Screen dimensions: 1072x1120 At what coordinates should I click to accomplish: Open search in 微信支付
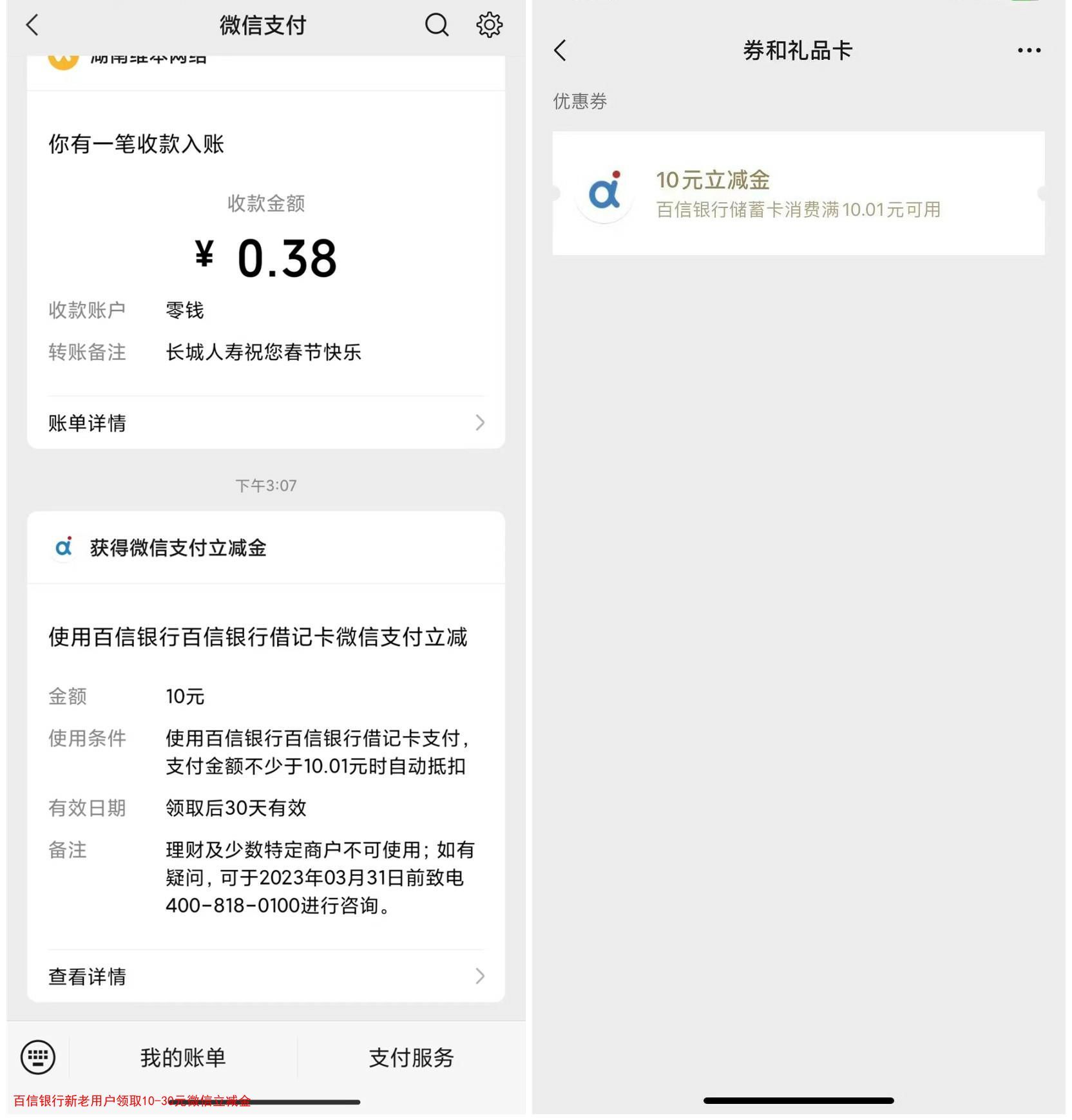click(436, 25)
